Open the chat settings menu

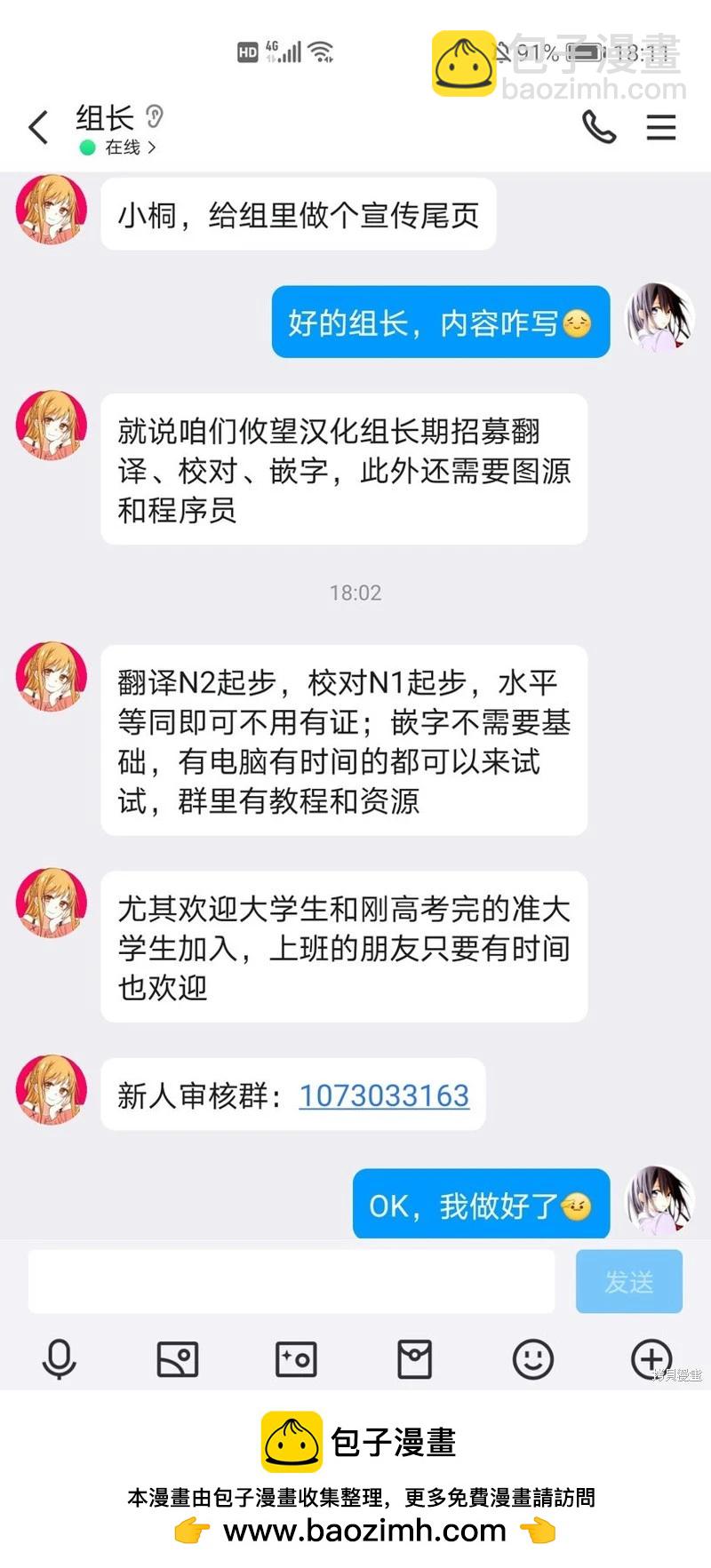(661, 127)
